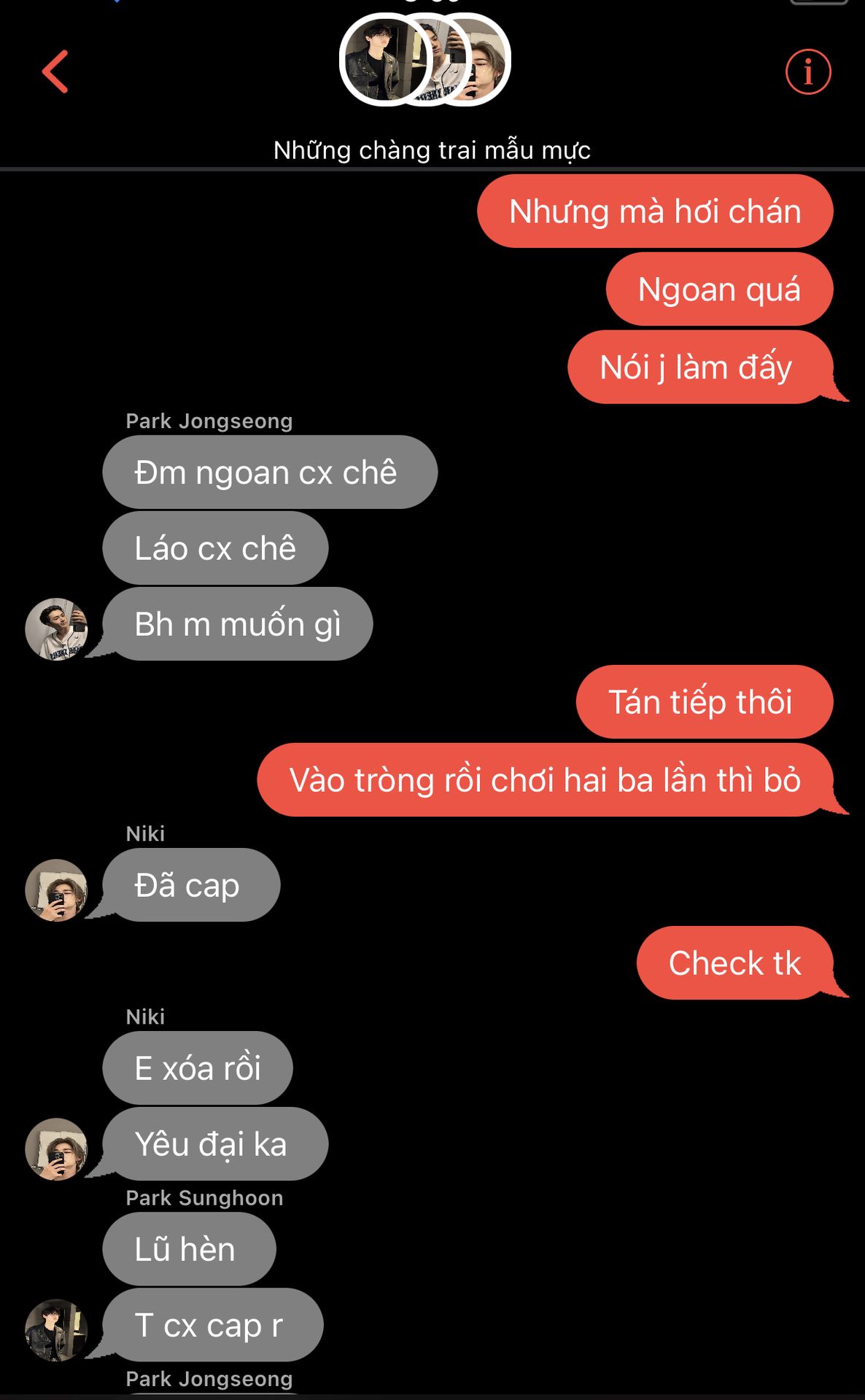Go back using the red arrow

coord(55,71)
